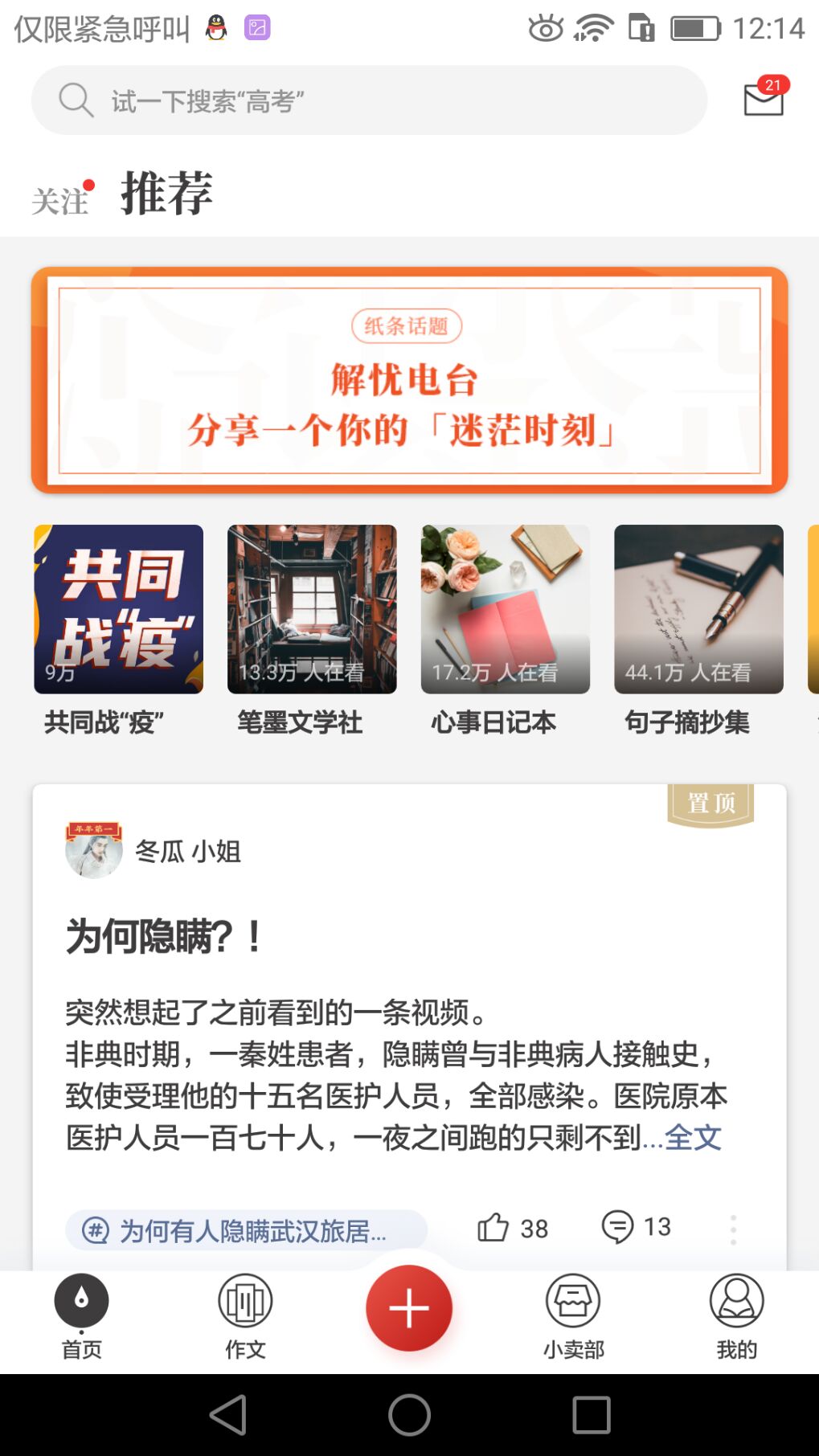Open comments on 冬瓜 小姐's post
This screenshot has width=819, height=1456.
pyautogui.click(x=636, y=1227)
